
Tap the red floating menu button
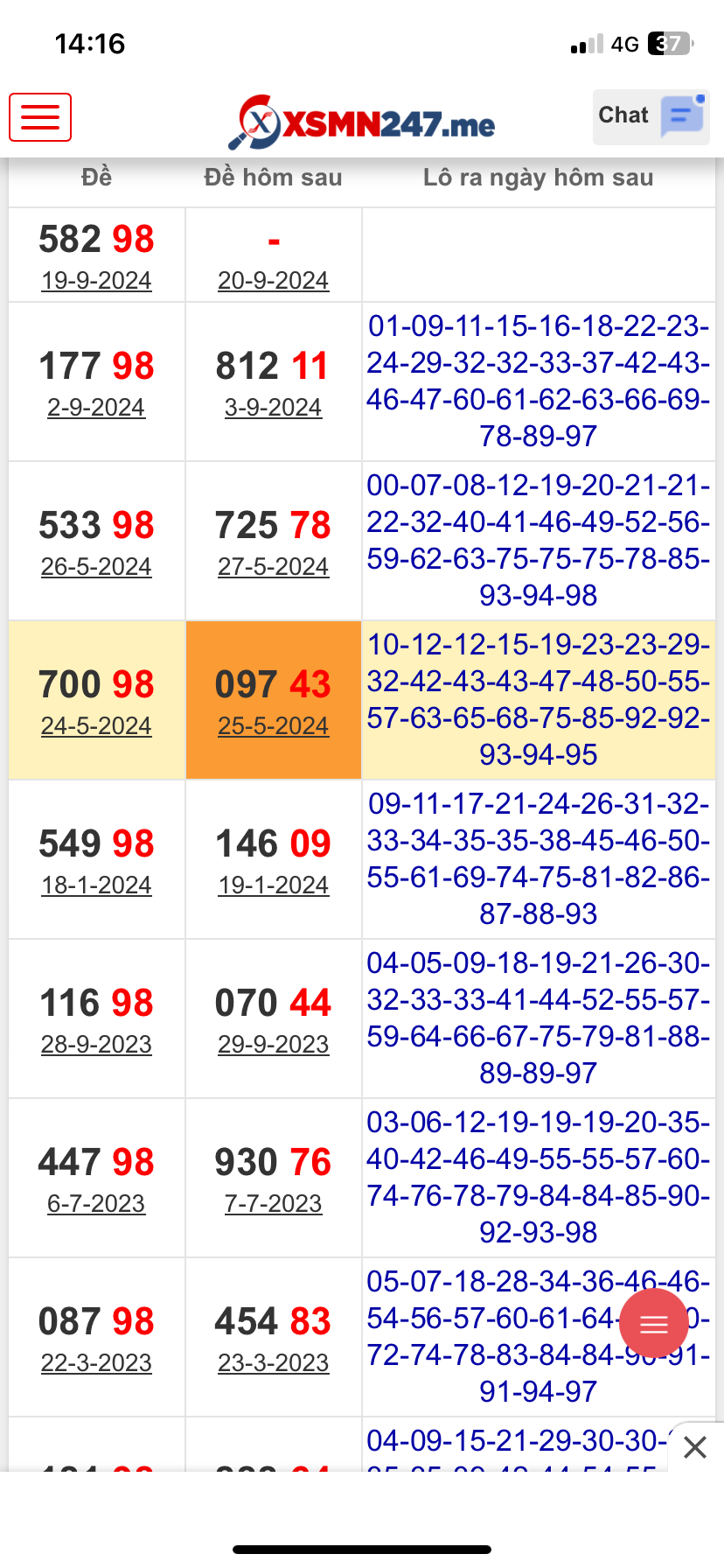pos(654,1324)
